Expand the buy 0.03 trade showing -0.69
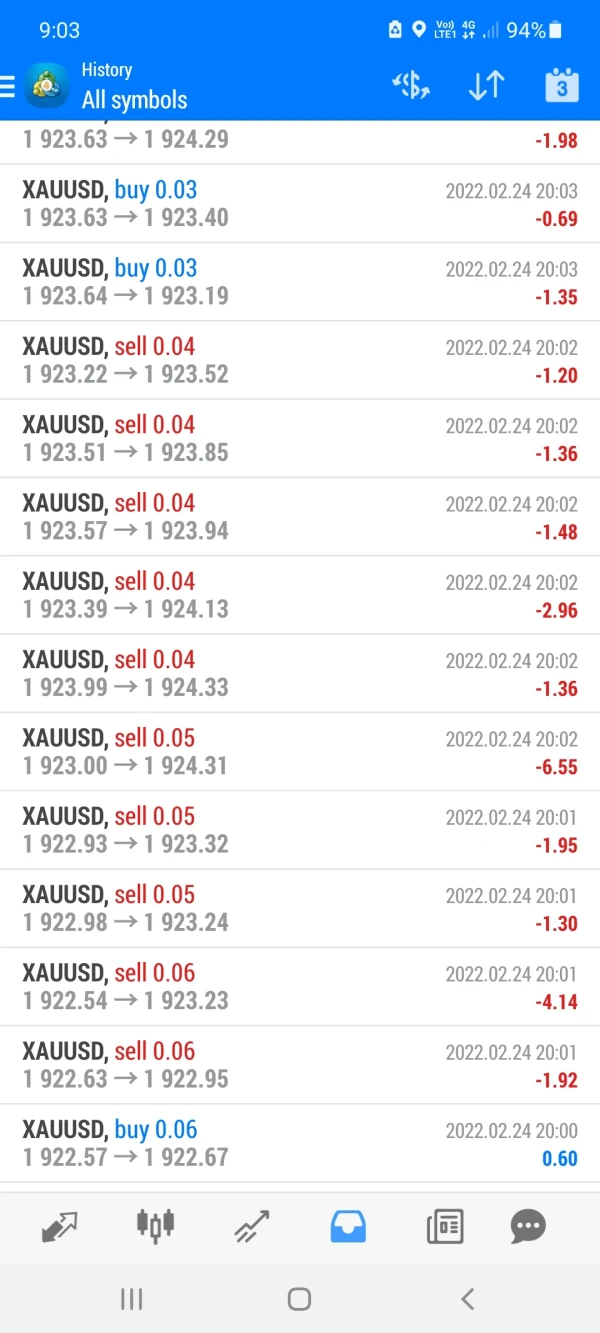This screenshot has height=1333, width=600. click(300, 204)
